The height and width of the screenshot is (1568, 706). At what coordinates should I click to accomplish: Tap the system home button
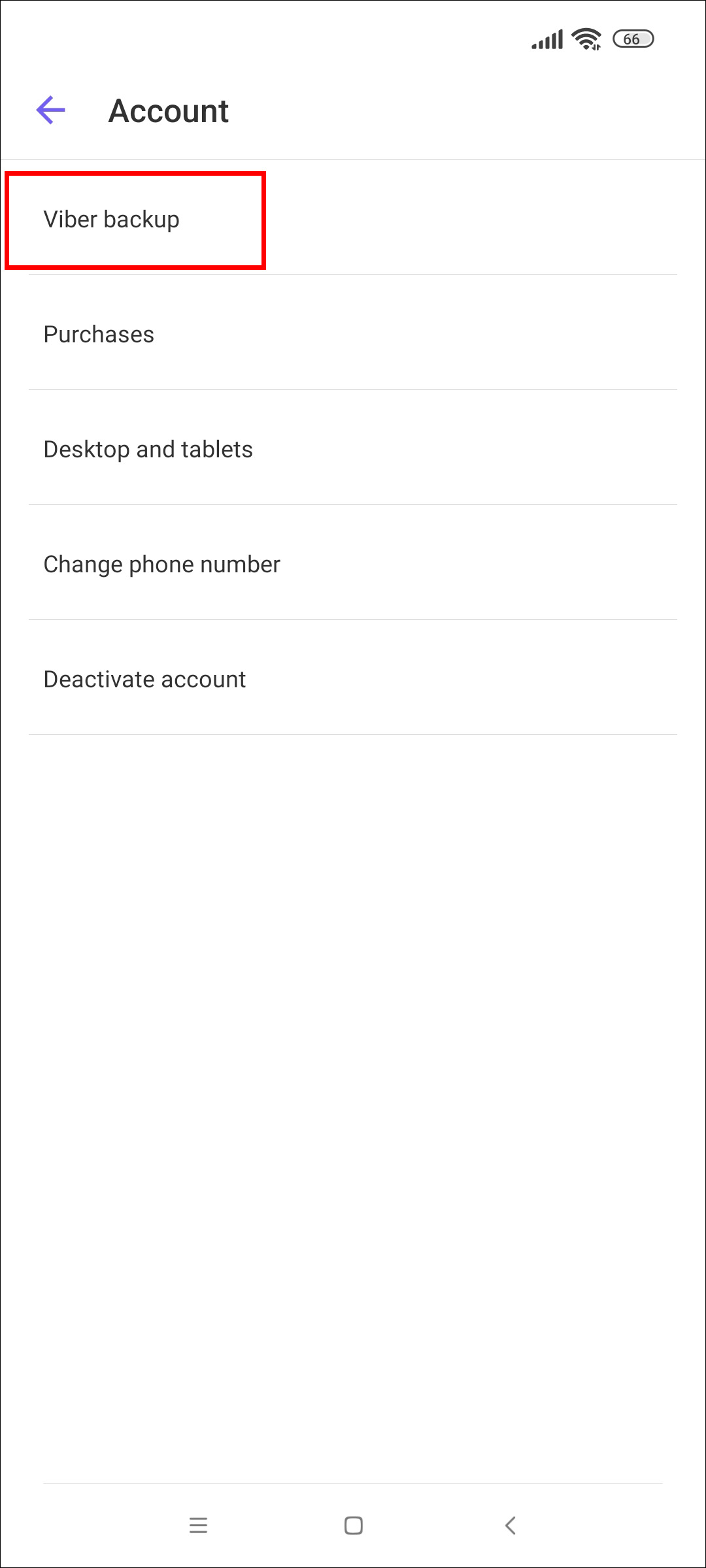click(353, 1526)
